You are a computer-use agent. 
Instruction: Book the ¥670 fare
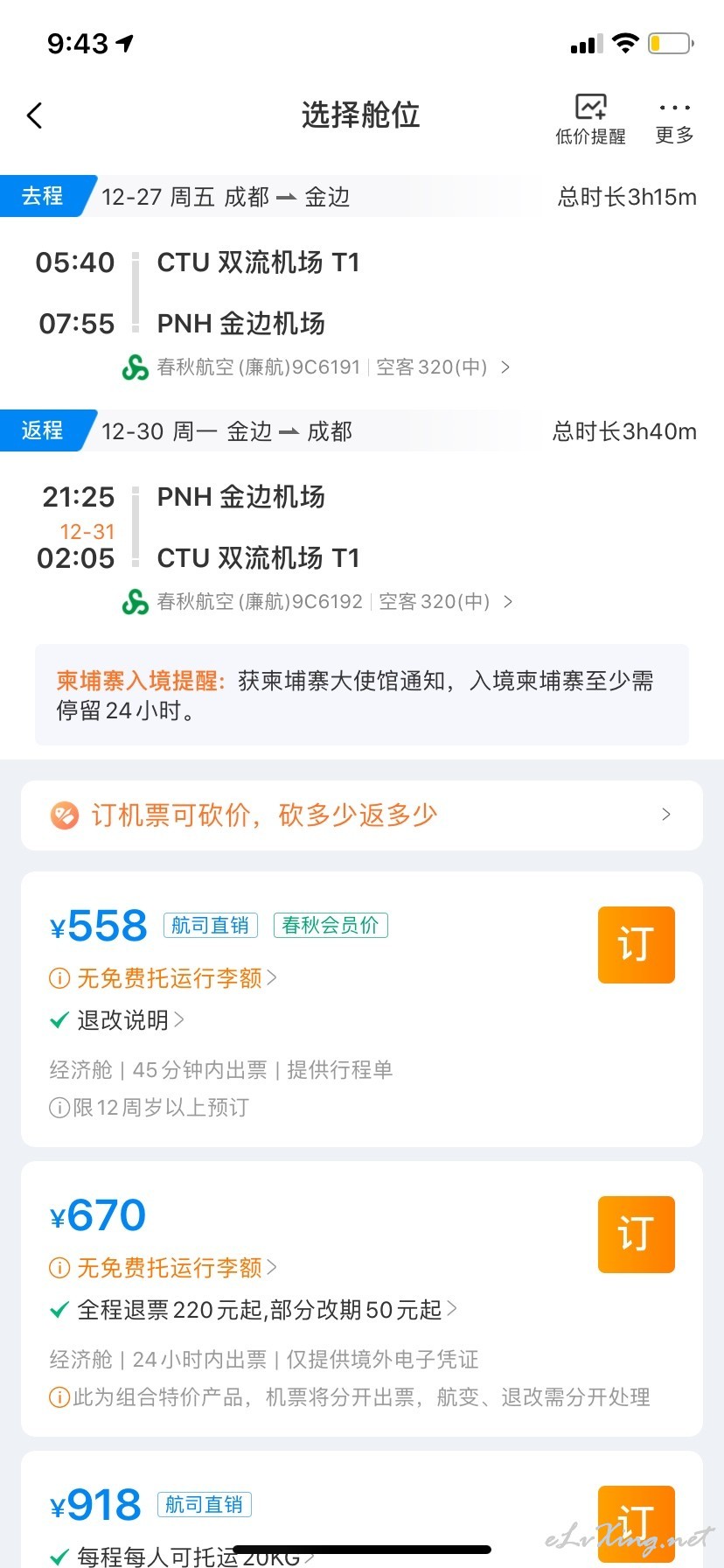click(x=637, y=1235)
